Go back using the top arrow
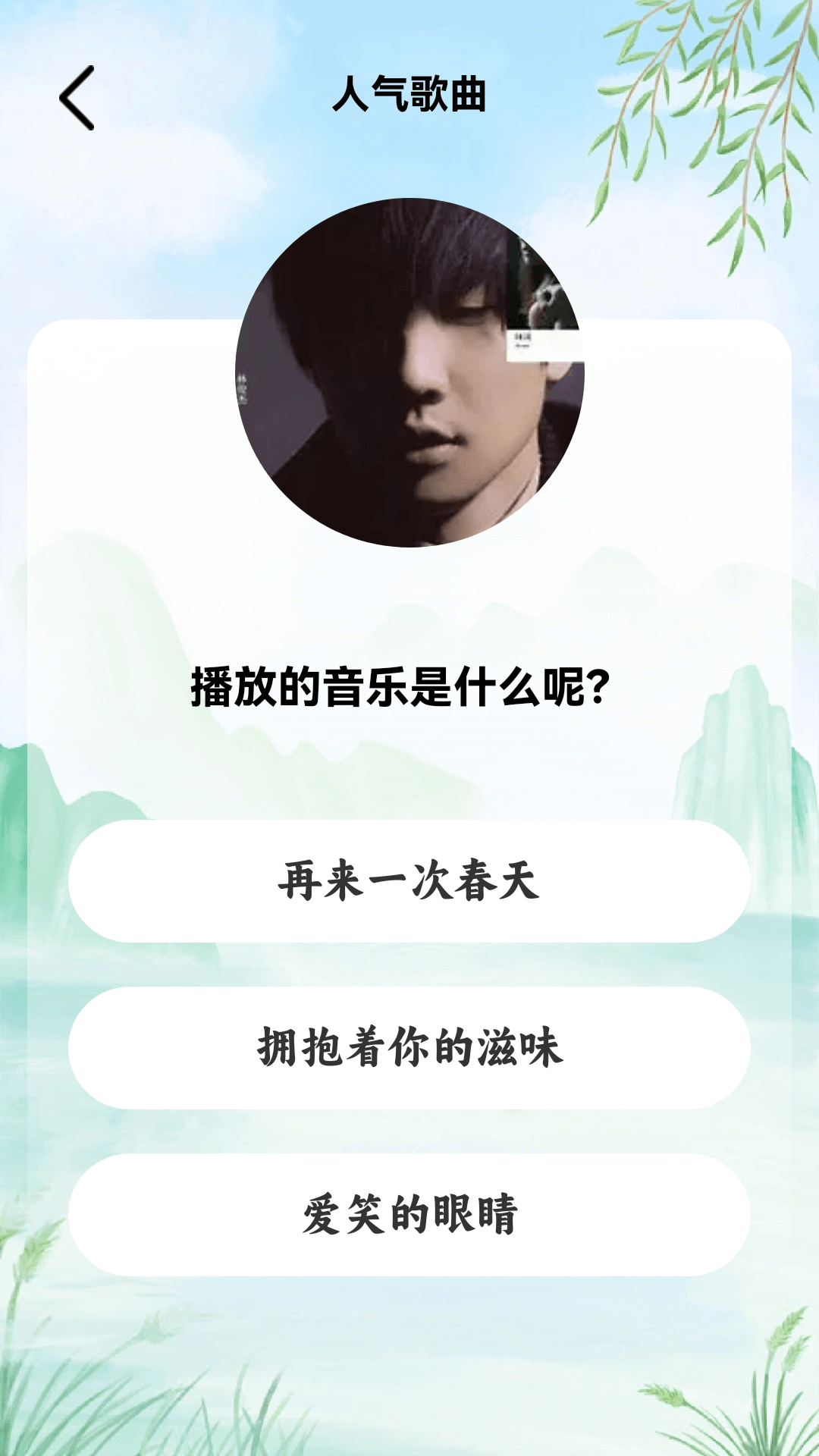The height and width of the screenshot is (1456, 819). click(77, 98)
